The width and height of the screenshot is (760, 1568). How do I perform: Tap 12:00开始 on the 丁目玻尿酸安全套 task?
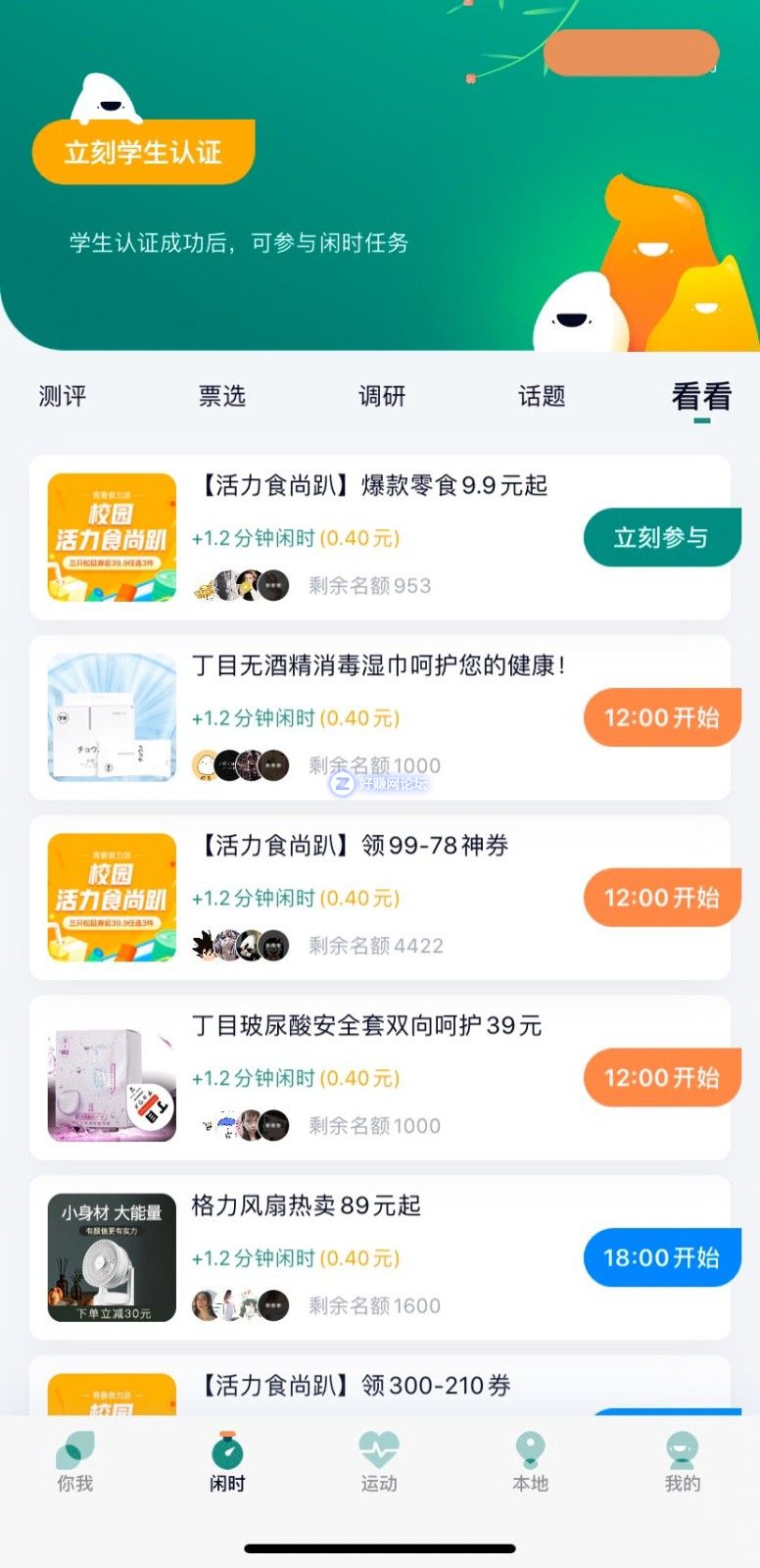[x=660, y=1078]
